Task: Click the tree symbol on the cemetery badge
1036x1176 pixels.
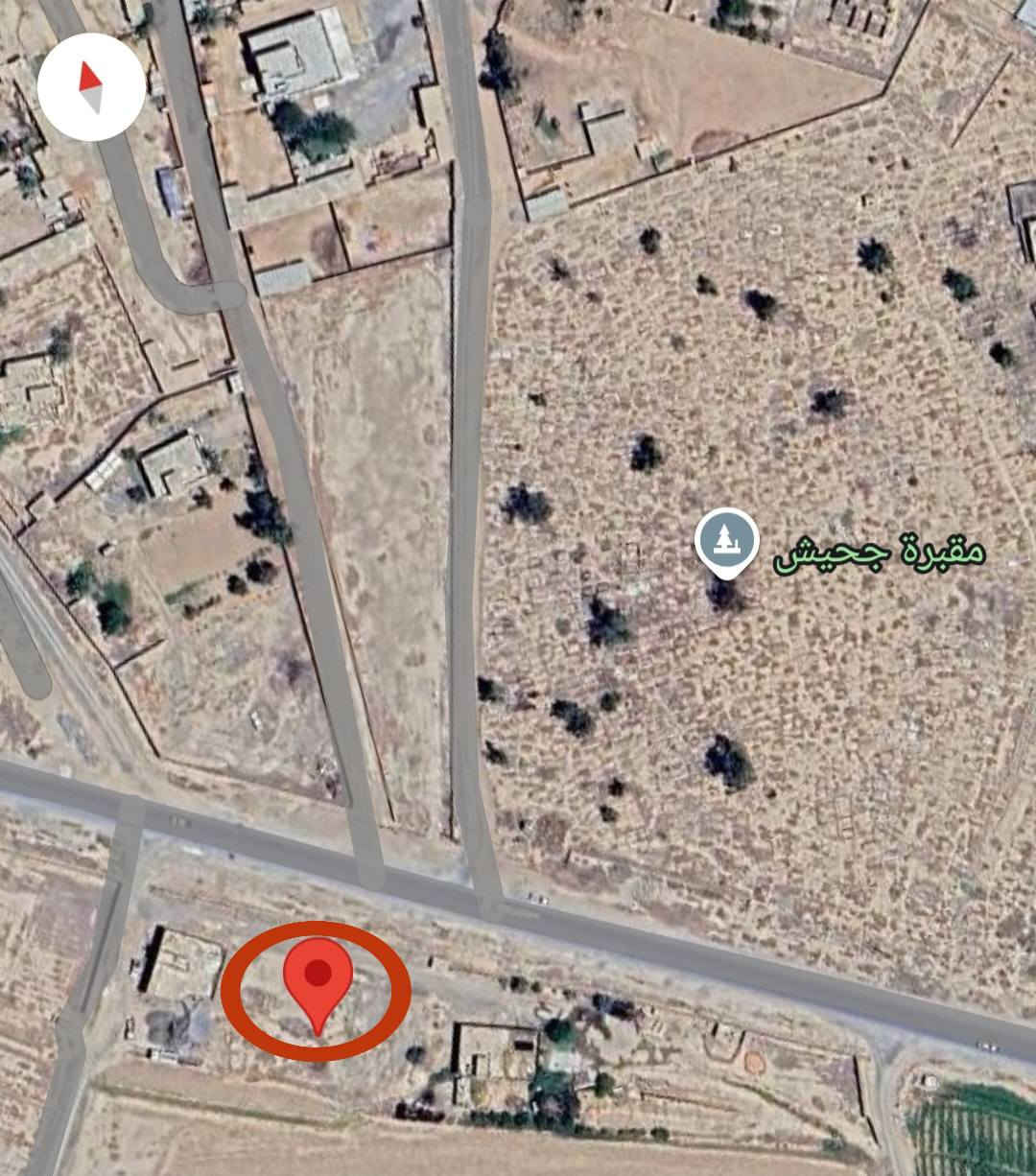Action: pyautogui.click(x=726, y=535)
